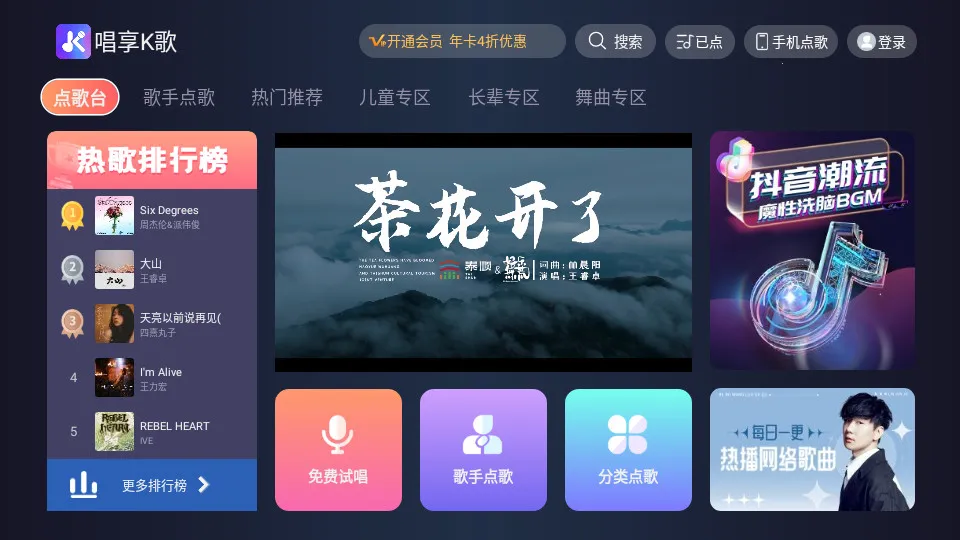Open the 免费试唱 free trial card
Image resolution: width=960 pixels, height=540 pixels.
point(338,450)
